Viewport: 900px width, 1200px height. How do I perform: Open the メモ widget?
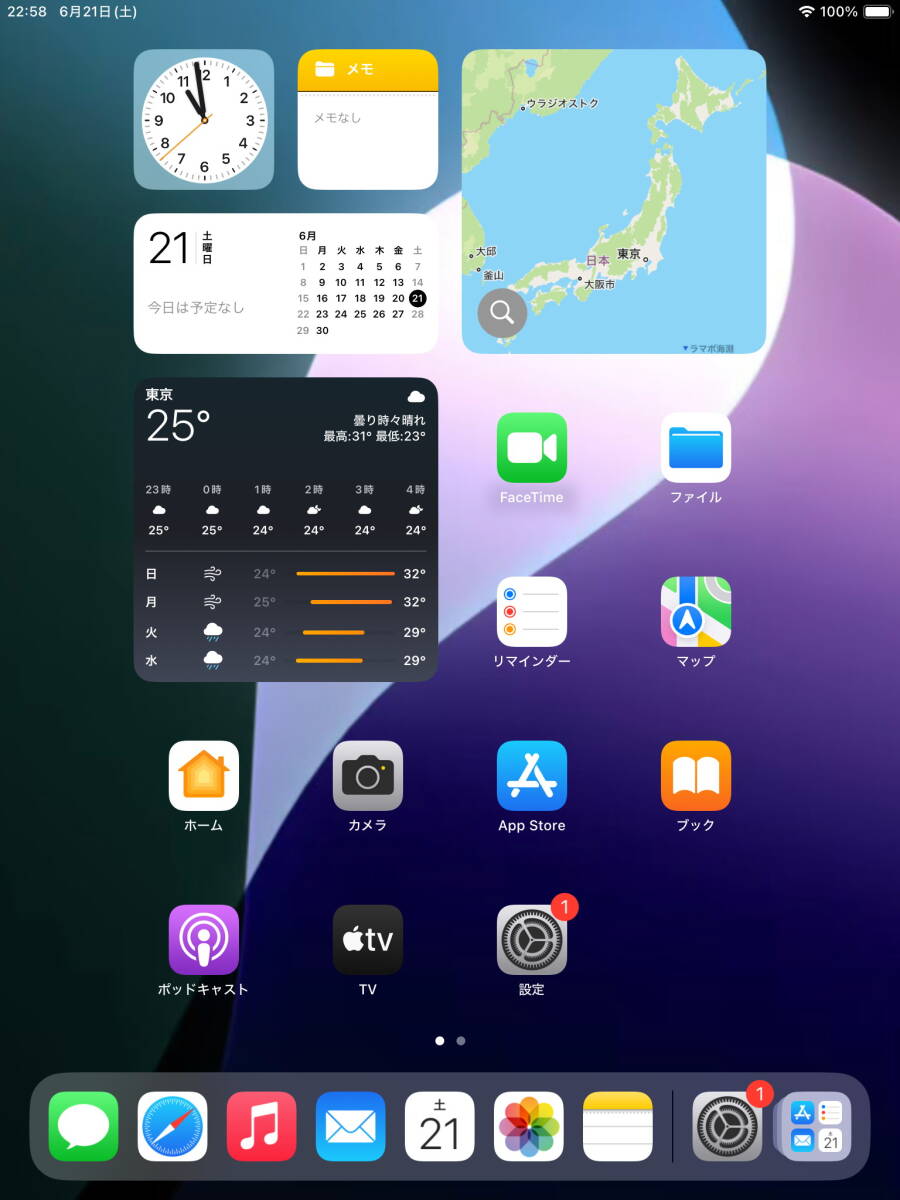[367, 119]
